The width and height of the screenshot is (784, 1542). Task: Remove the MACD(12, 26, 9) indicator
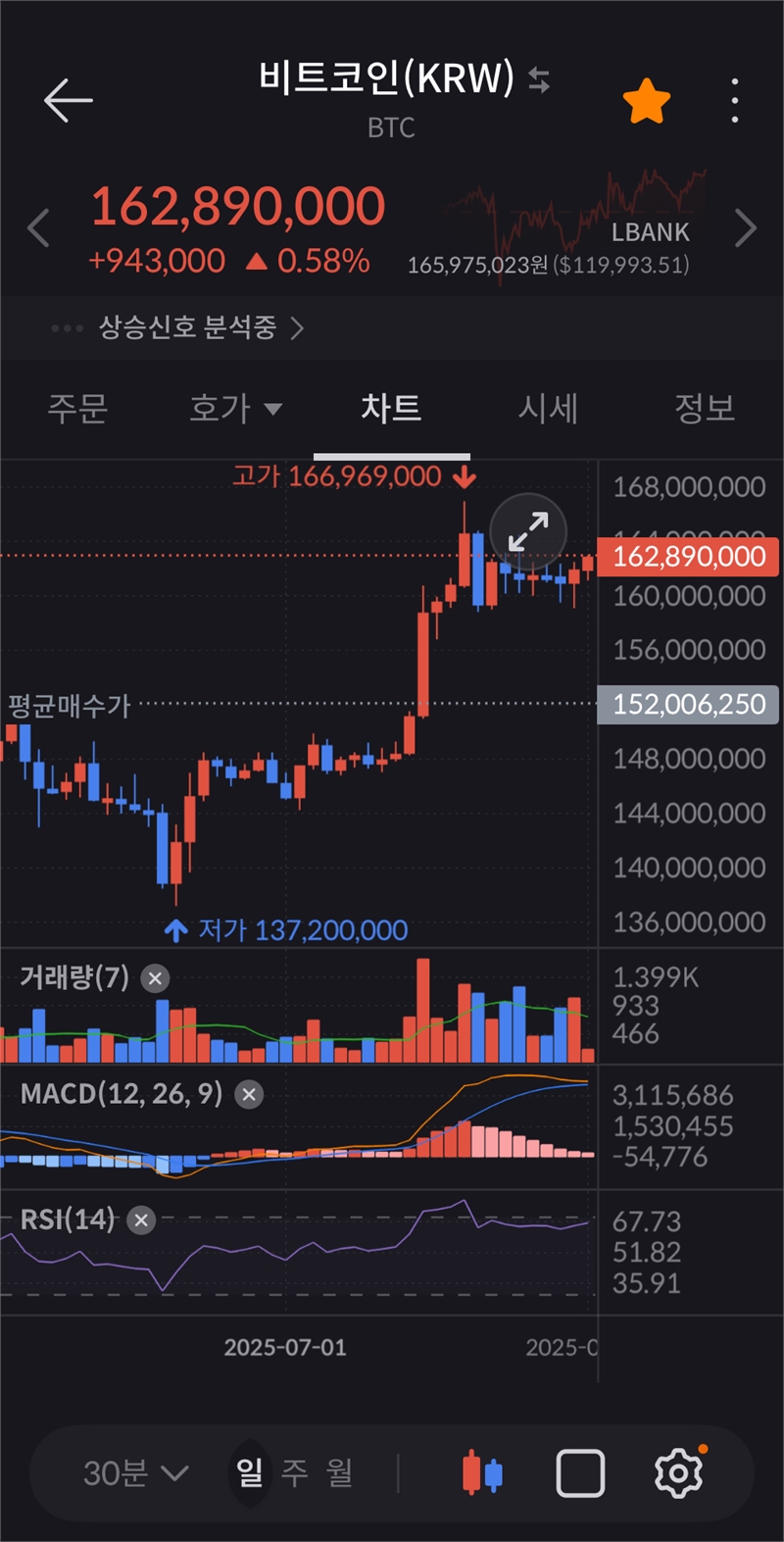pos(250,1094)
